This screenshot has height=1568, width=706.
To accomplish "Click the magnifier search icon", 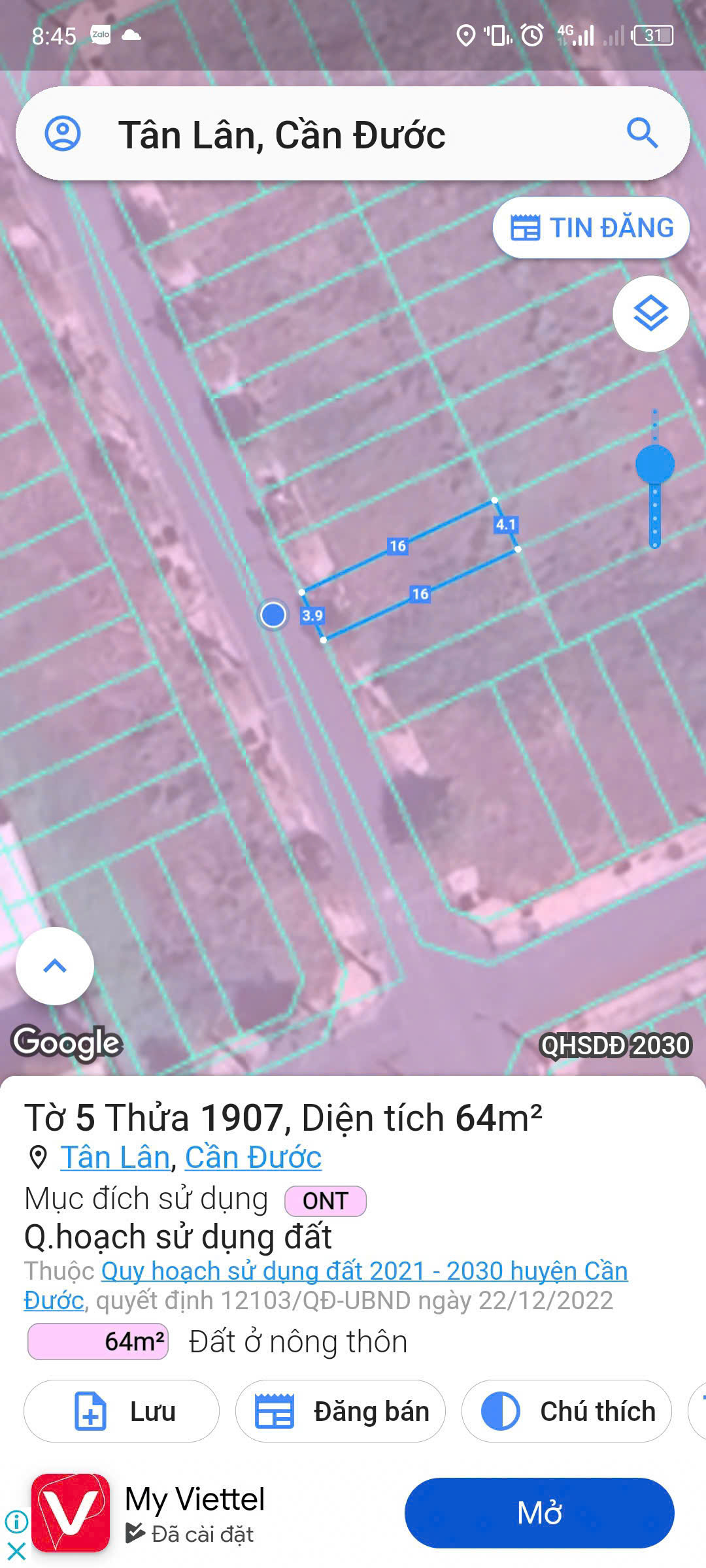I will [642, 134].
